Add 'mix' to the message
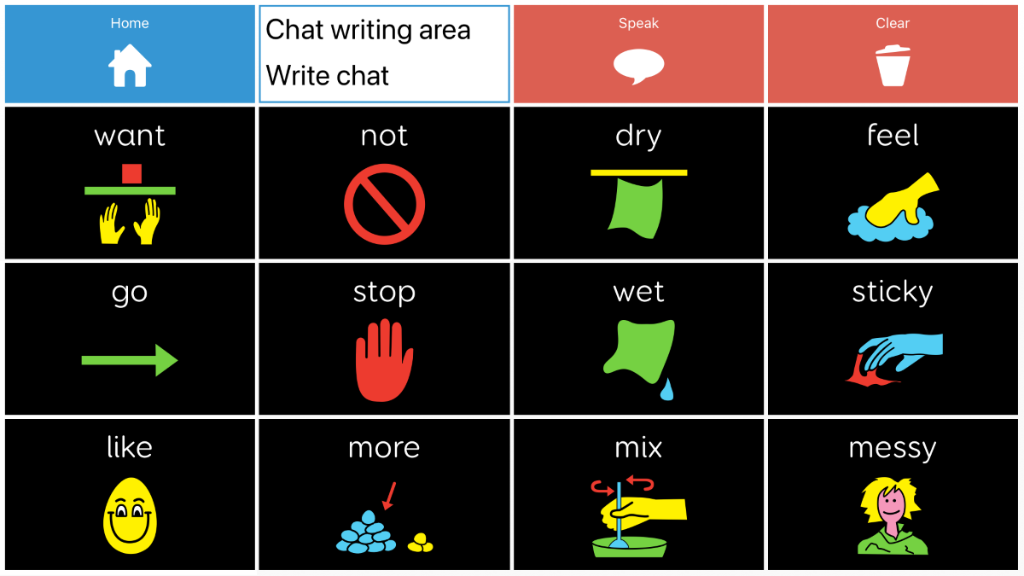 coord(639,495)
